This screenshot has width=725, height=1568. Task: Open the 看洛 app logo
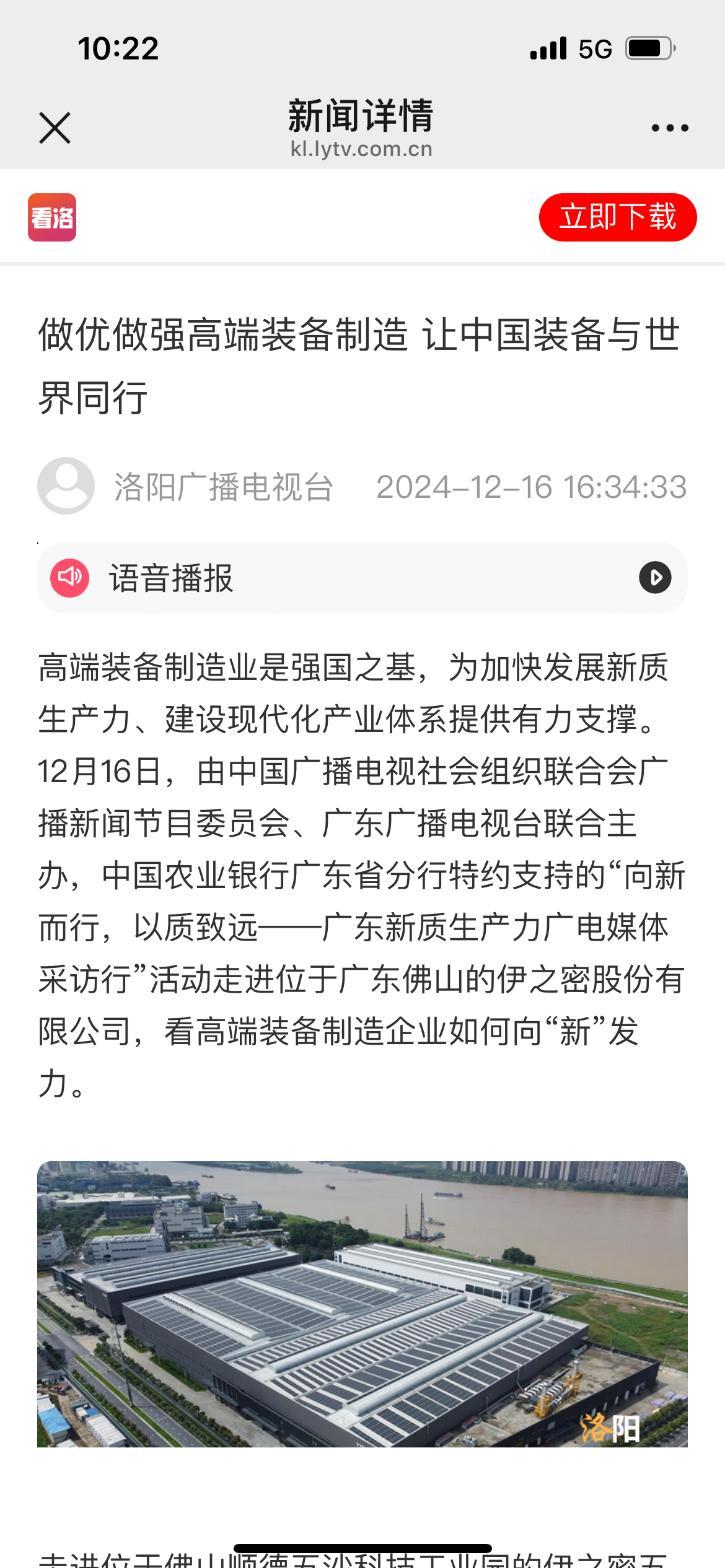(52, 217)
